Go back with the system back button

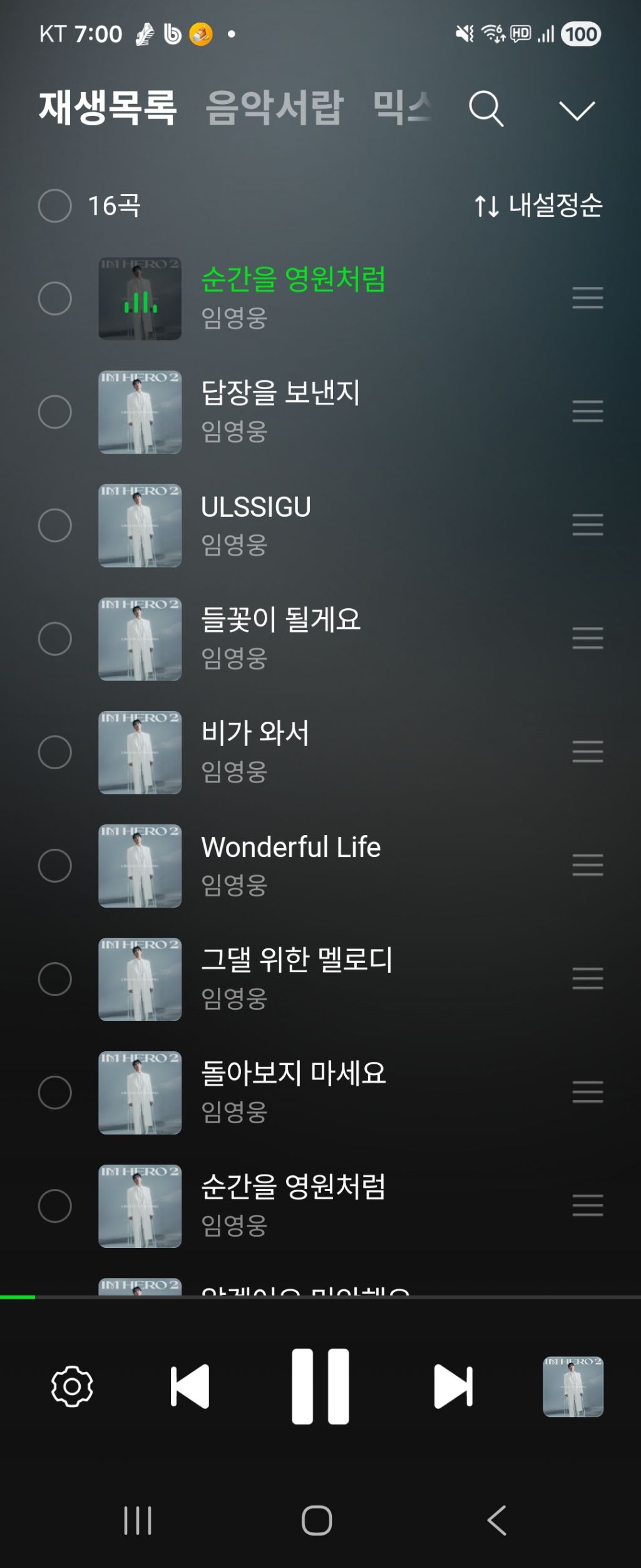tap(497, 1520)
